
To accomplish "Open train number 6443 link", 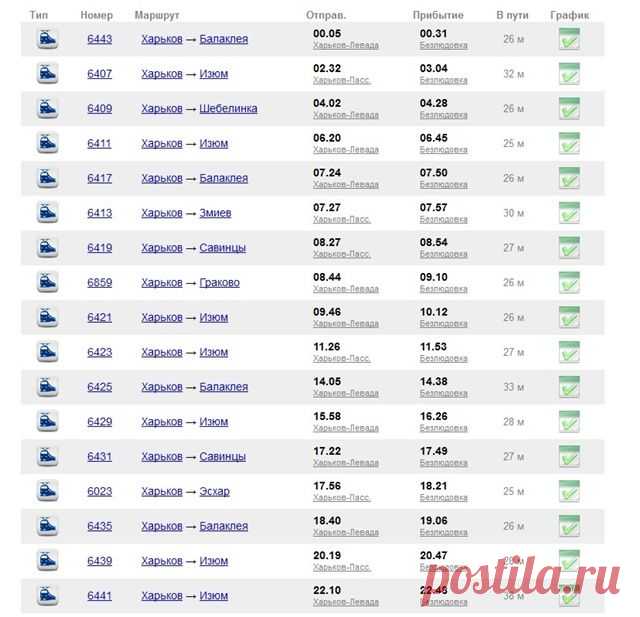I will [99, 39].
